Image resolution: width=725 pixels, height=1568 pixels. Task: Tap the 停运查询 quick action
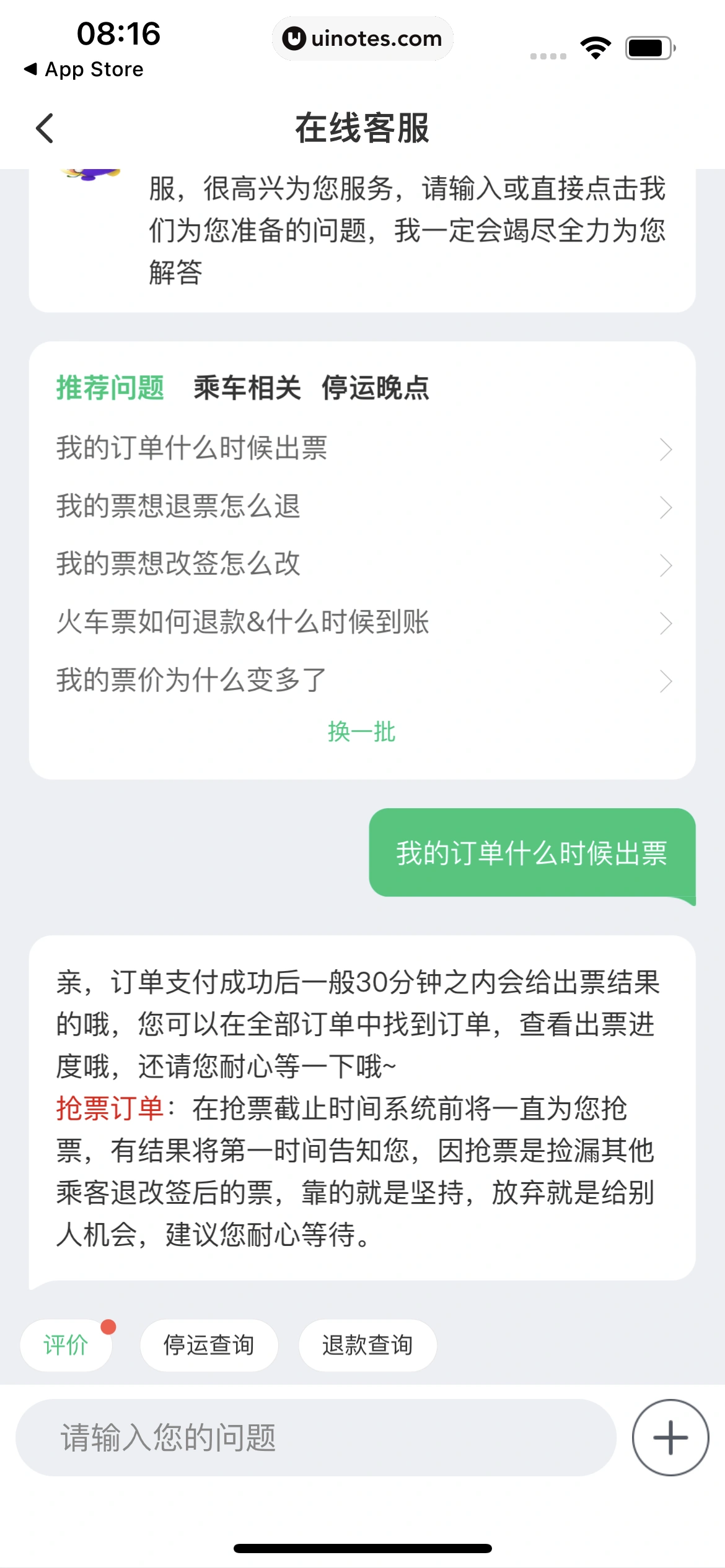(209, 1344)
